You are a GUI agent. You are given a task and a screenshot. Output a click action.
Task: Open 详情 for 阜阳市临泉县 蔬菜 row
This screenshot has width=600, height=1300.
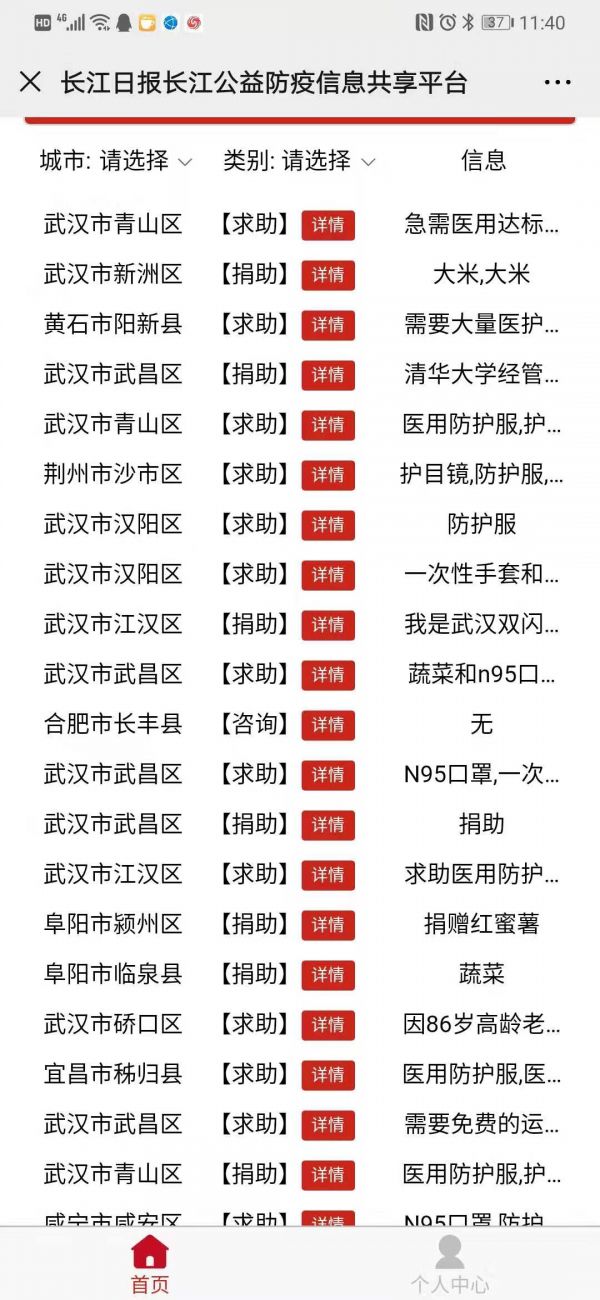click(x=328, y=975)
